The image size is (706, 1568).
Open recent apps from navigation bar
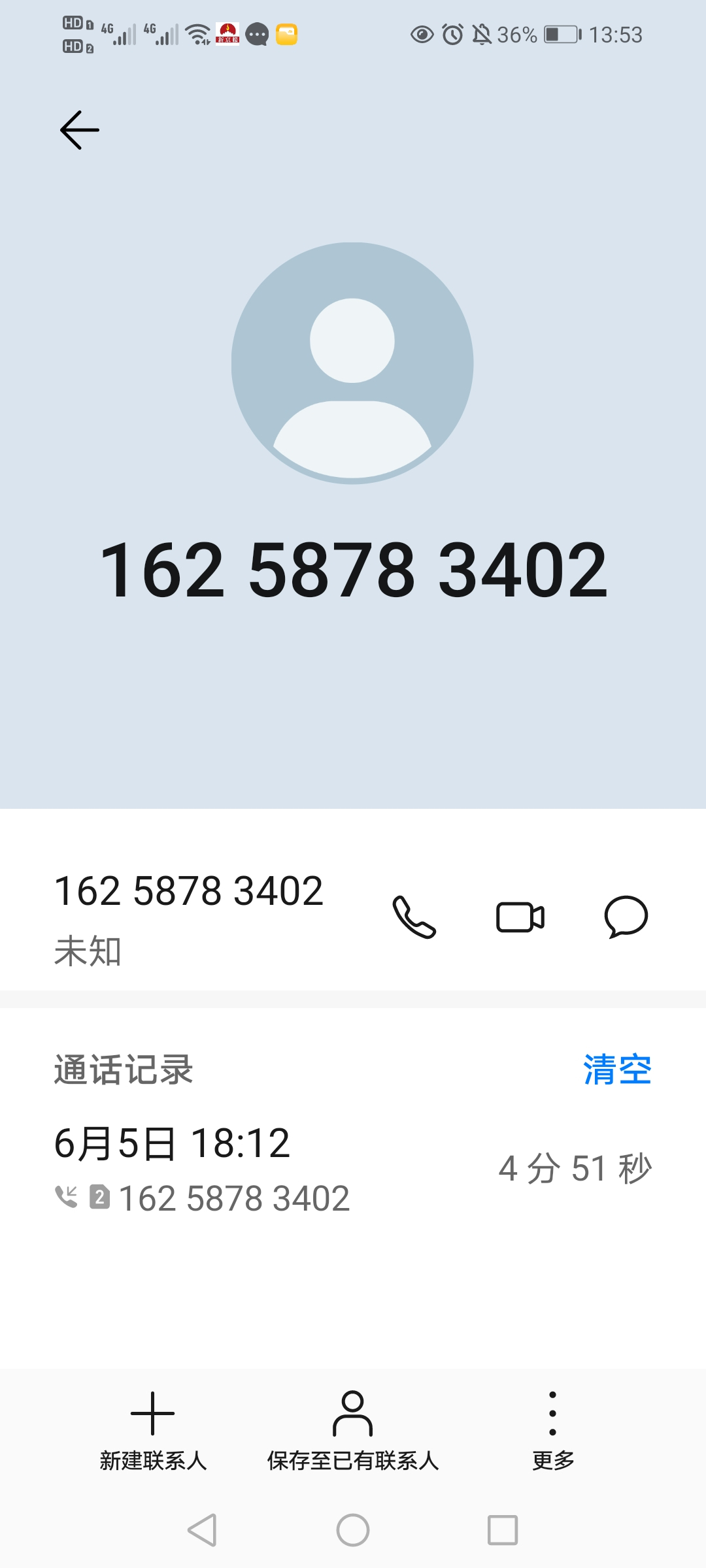pos(503,1530)
